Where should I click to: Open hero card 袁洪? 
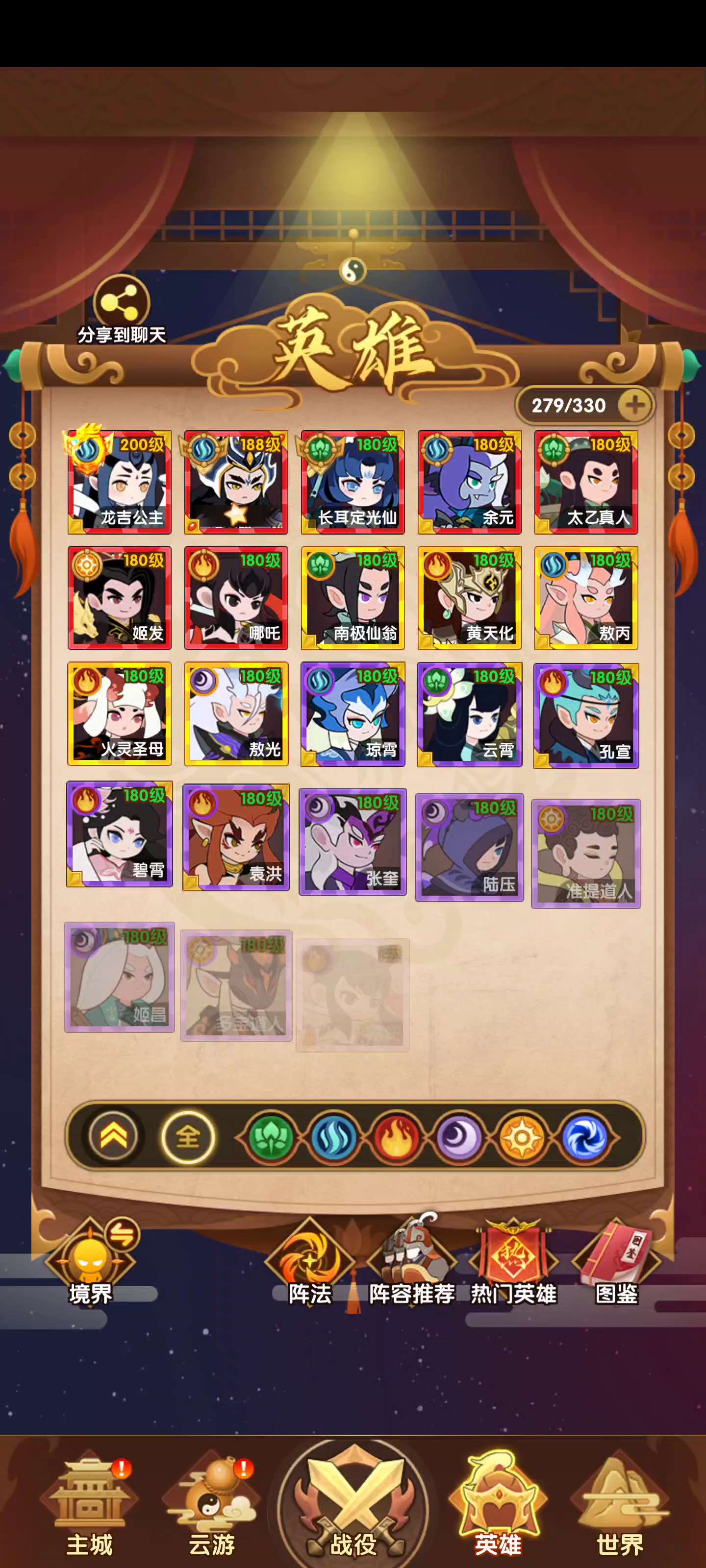pos(236,837)
